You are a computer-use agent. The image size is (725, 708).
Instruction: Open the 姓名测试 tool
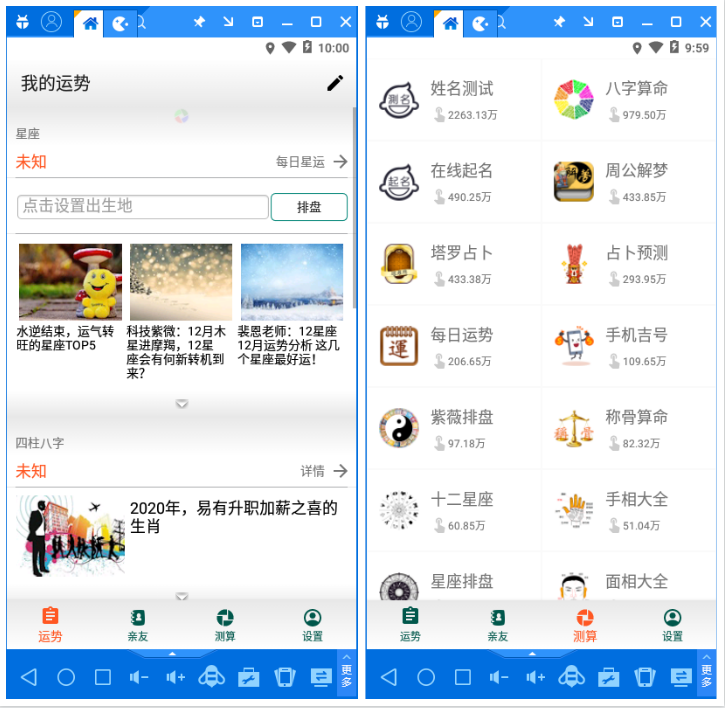click(453, 100)
